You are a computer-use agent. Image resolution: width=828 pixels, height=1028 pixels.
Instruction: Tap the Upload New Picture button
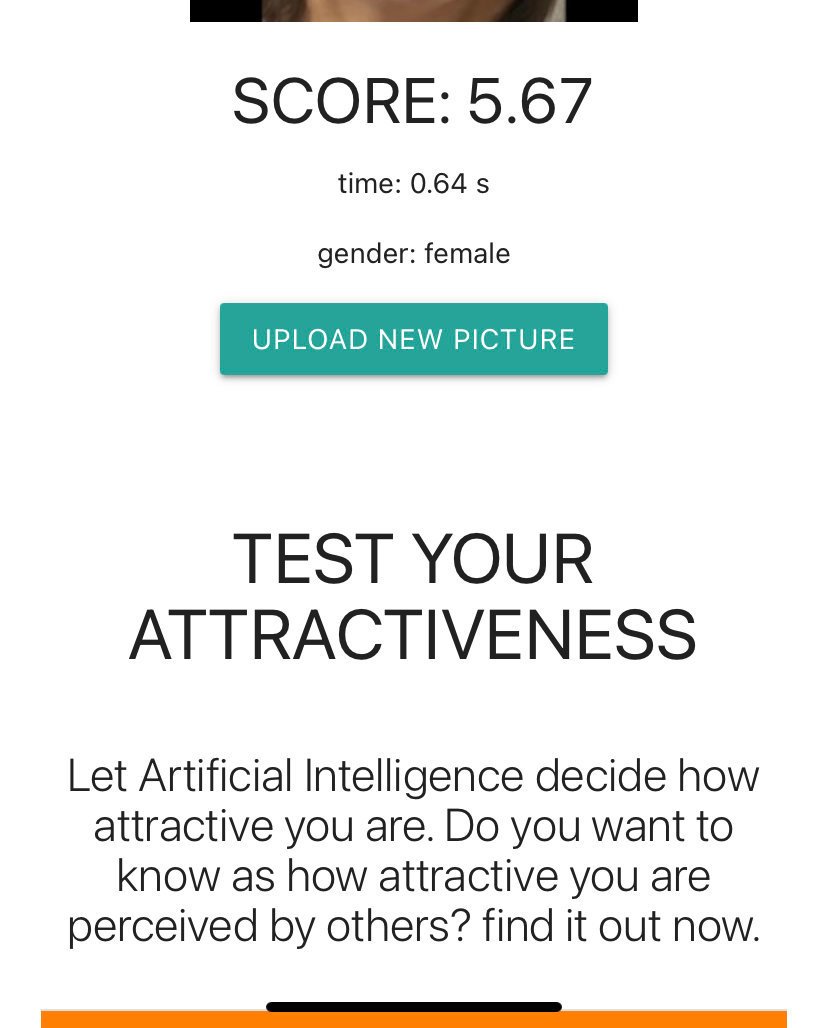click(x=413, y=339)
